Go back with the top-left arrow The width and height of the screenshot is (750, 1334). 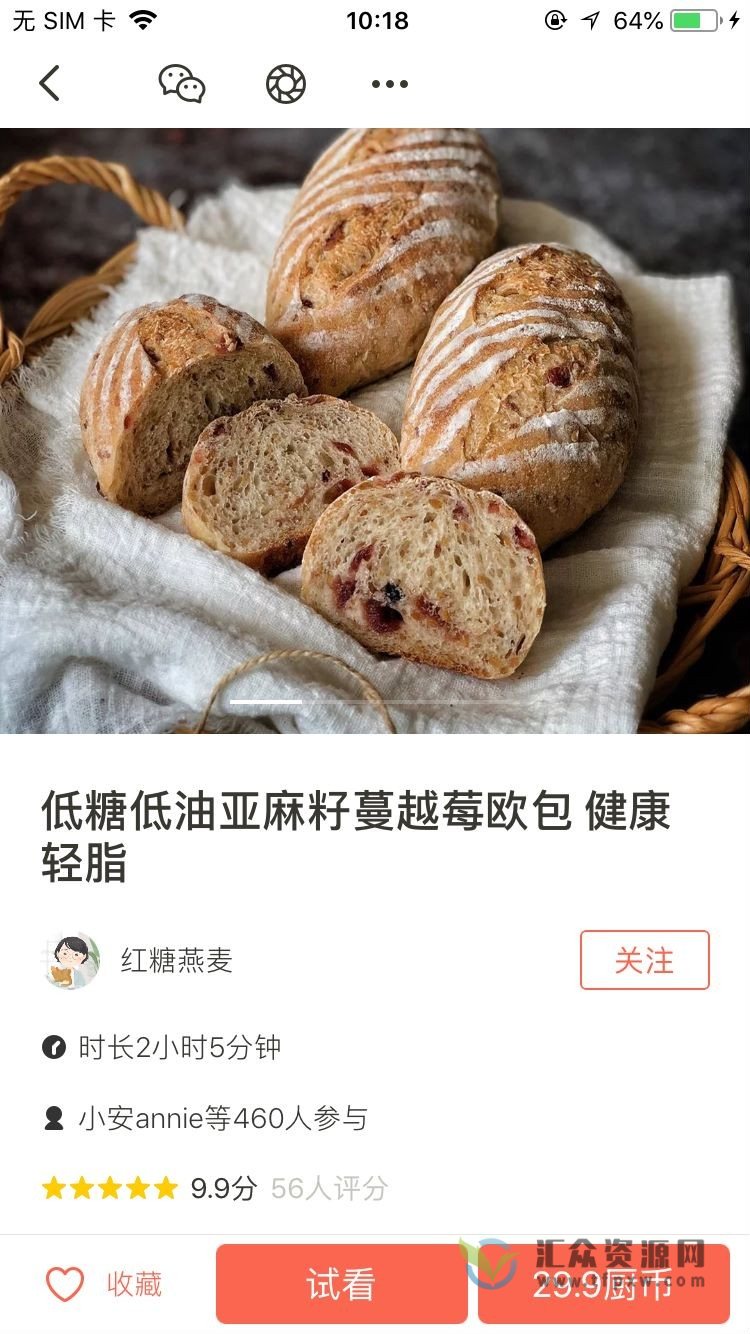50,84
